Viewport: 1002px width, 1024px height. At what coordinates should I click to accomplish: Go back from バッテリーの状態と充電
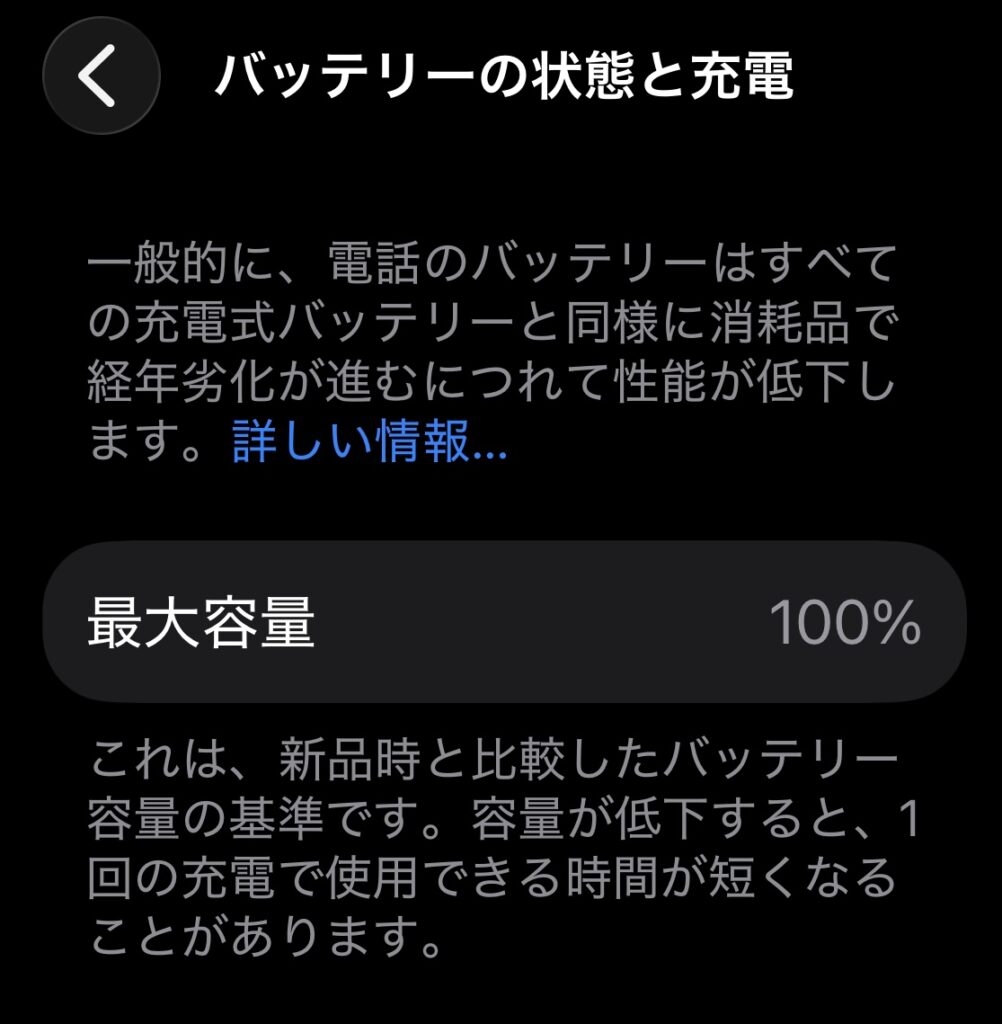[x=101, y=77]
